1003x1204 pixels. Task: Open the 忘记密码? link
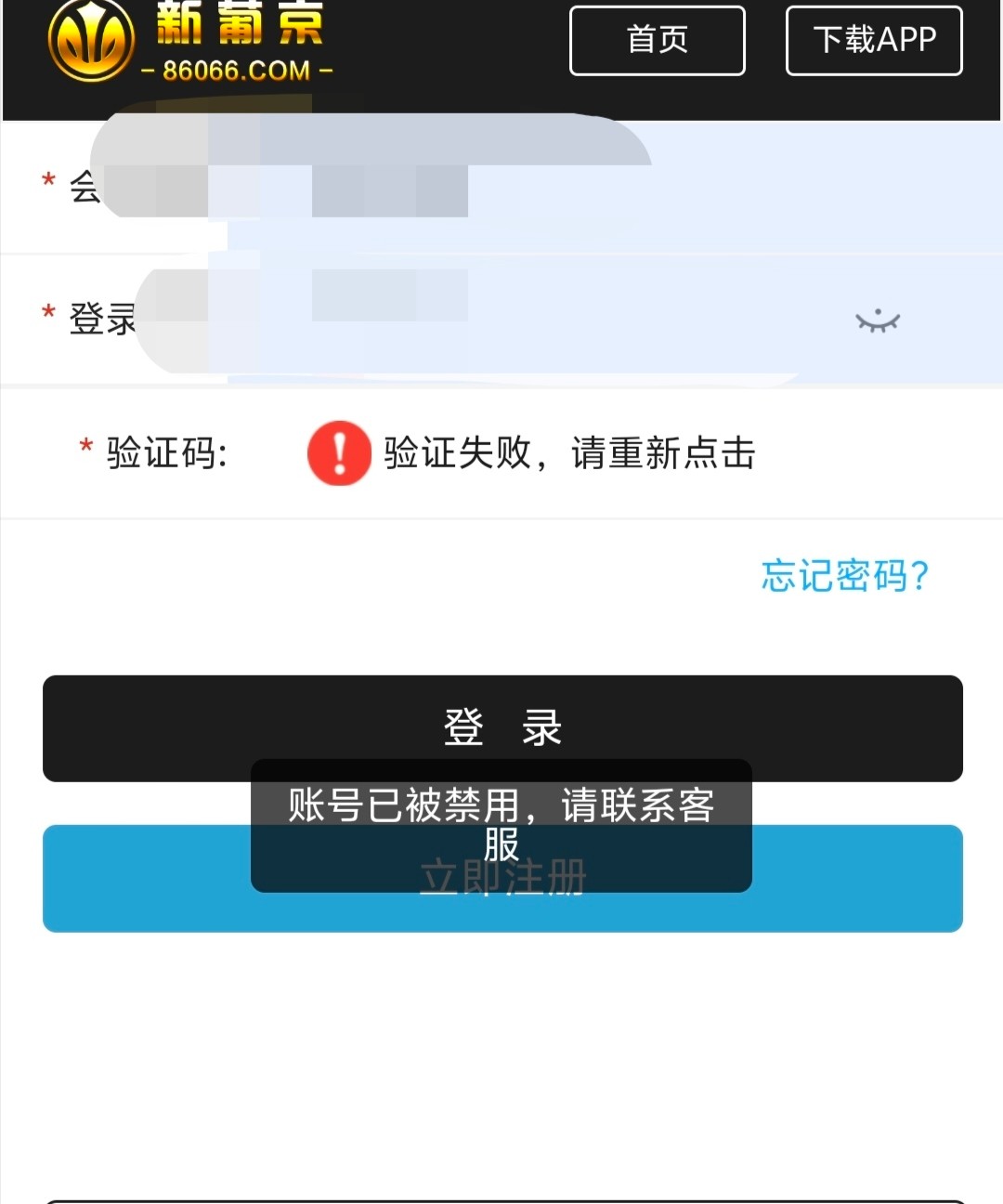[844, 576]
